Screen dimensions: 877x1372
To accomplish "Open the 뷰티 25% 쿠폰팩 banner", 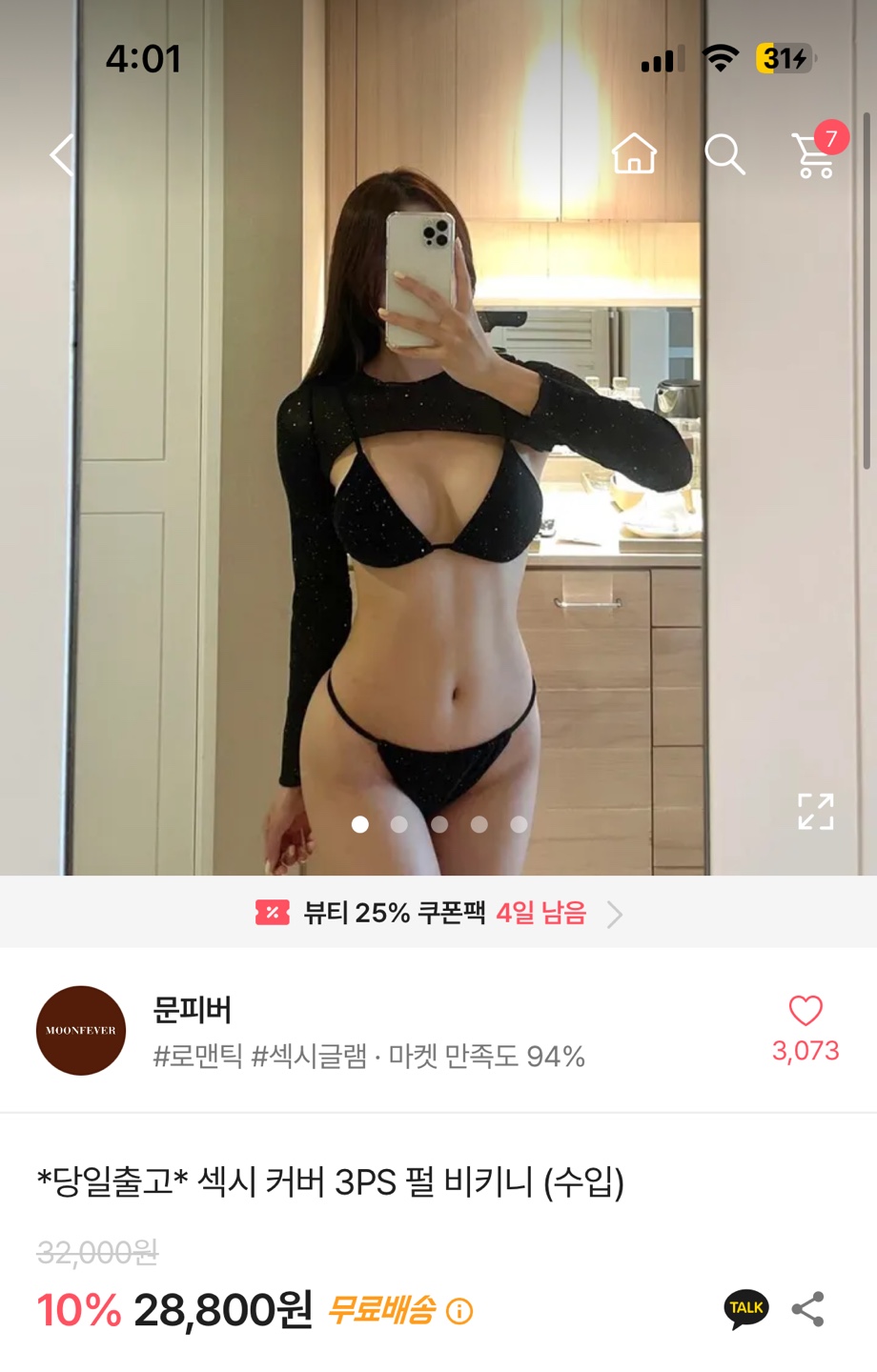I will point(438,913).
